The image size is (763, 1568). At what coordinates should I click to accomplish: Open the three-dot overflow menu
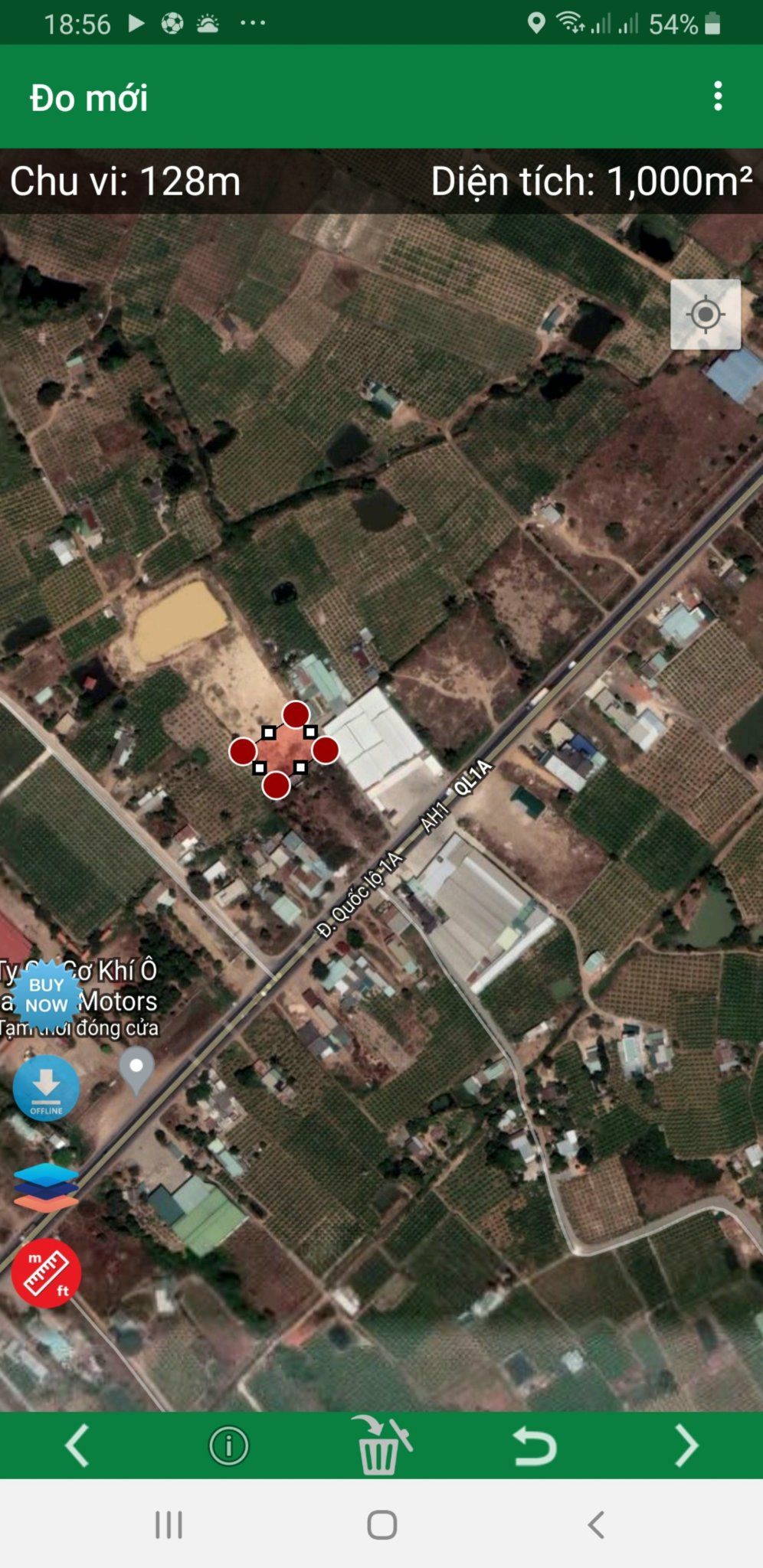point(717,96)
